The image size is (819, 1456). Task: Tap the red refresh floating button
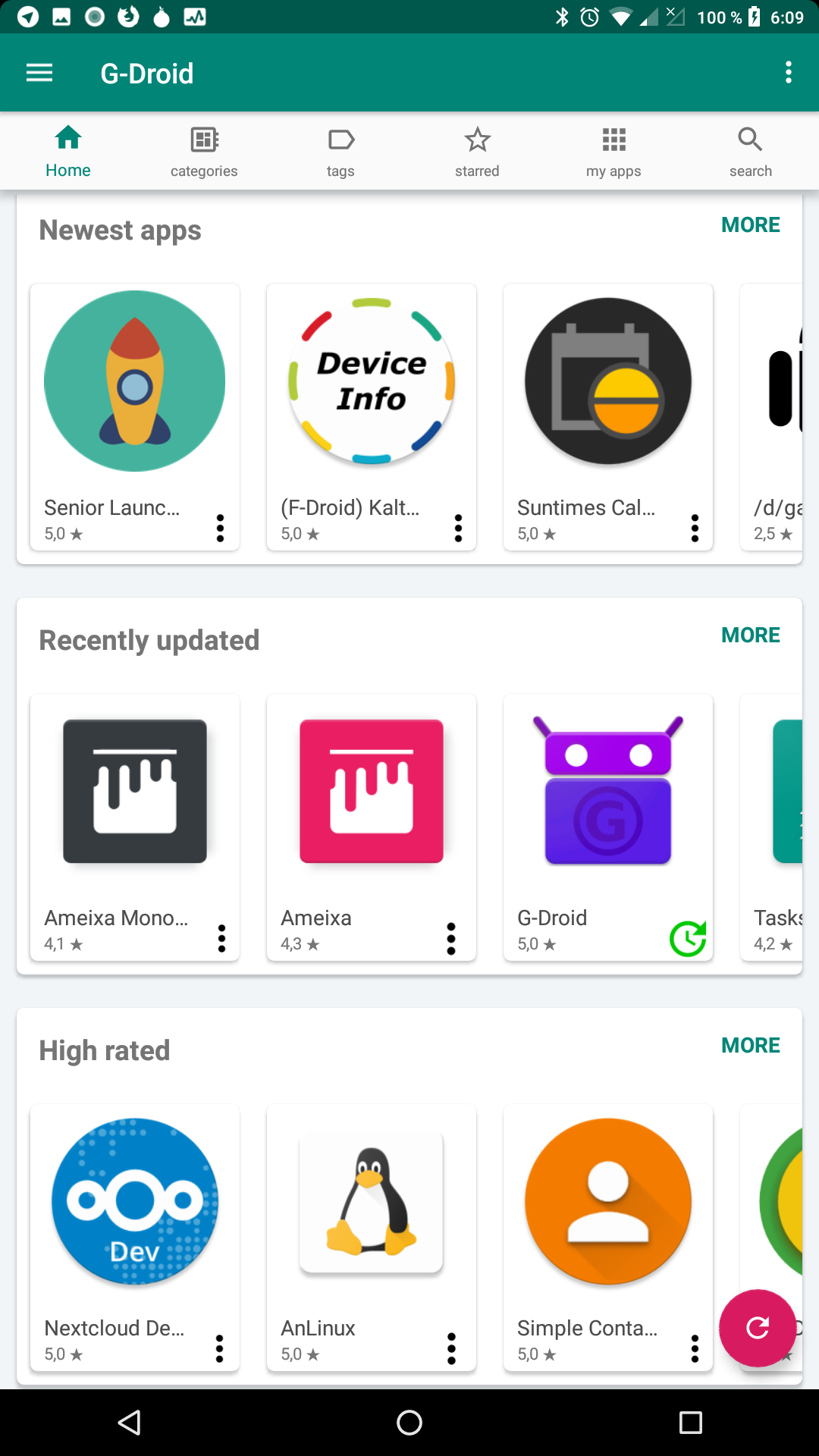click(757, 1328)
